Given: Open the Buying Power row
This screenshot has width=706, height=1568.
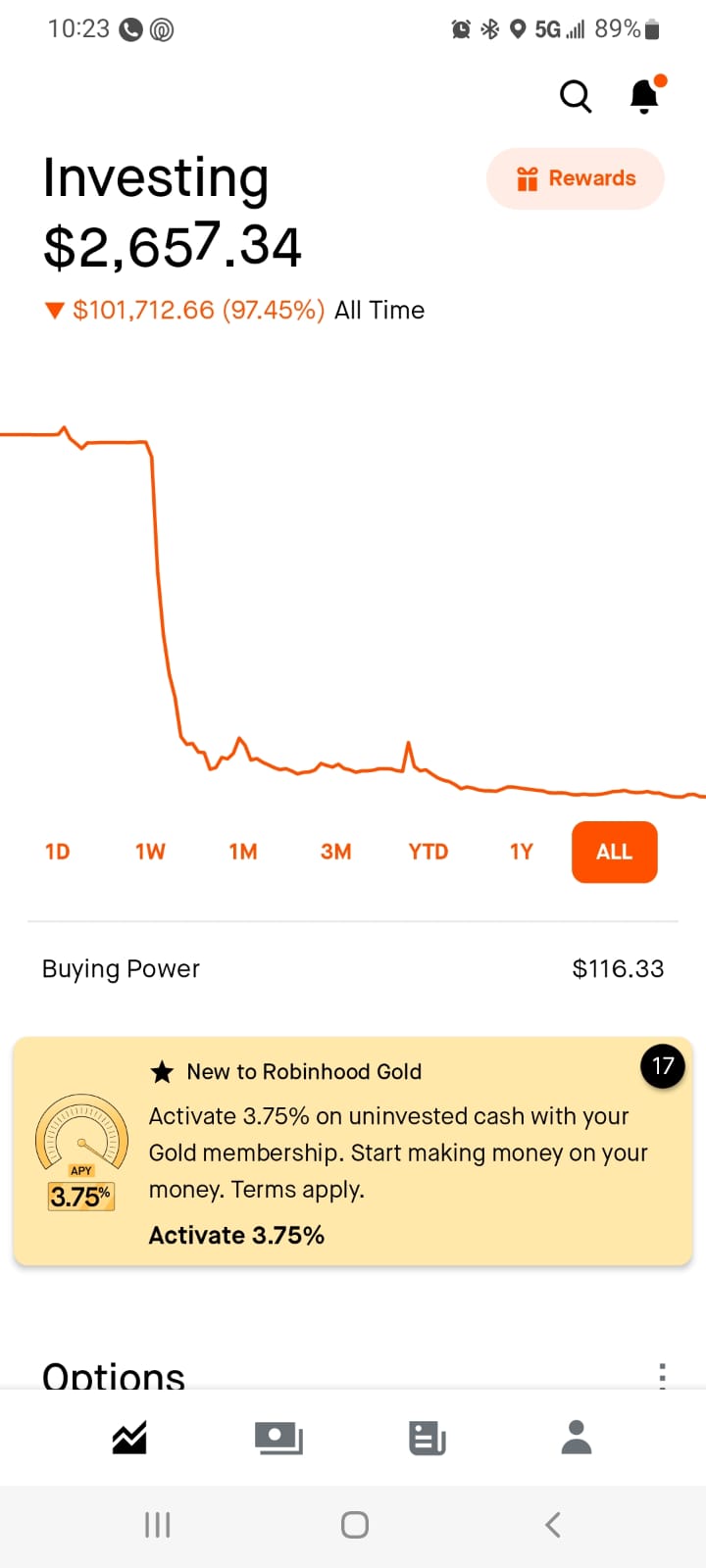Looking at the screenshot, I should [x=353, y=969].
